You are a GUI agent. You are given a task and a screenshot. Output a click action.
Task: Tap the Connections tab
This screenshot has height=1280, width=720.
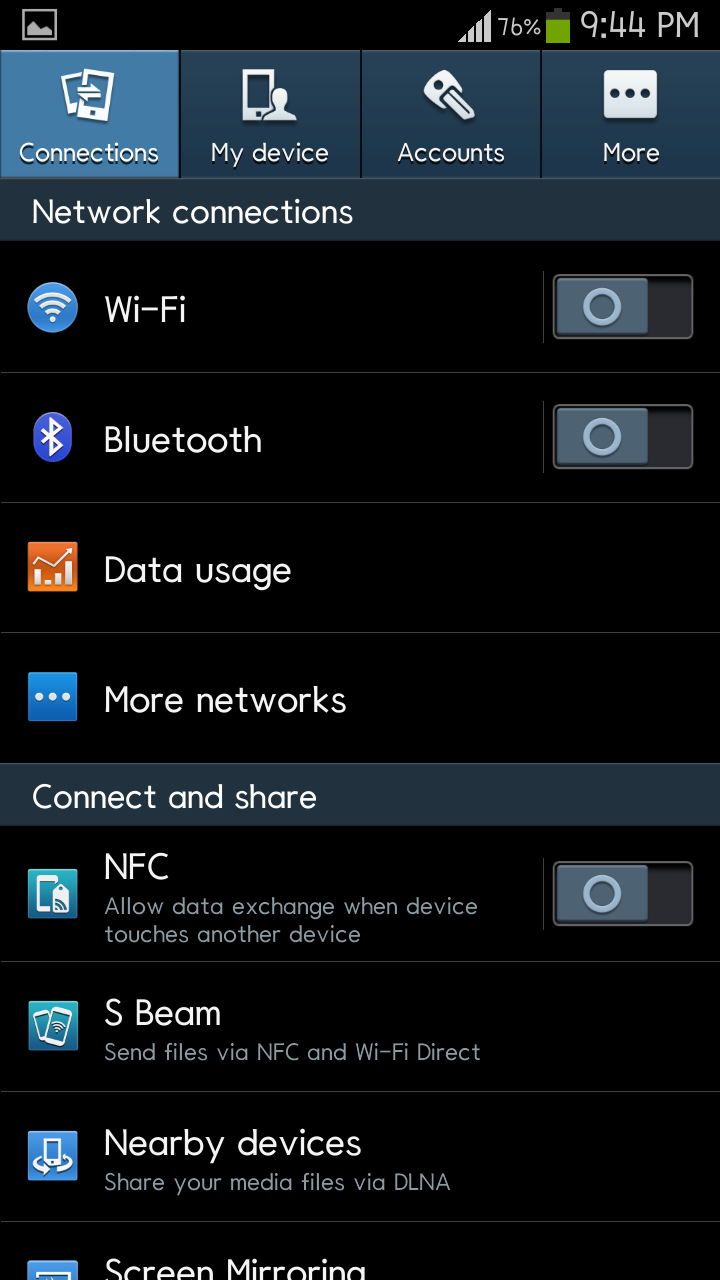point(90,115)
